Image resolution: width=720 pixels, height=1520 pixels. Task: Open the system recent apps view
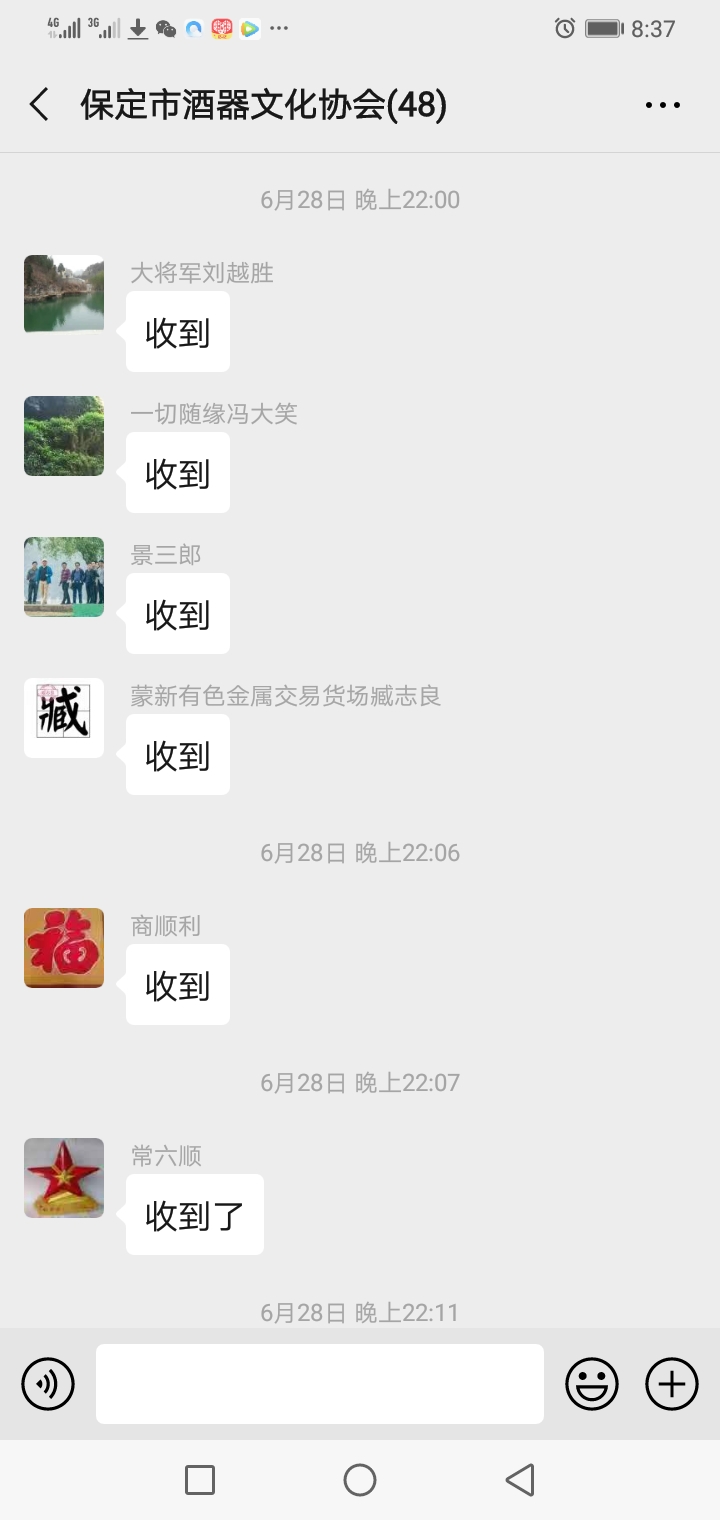(200, 1480)
